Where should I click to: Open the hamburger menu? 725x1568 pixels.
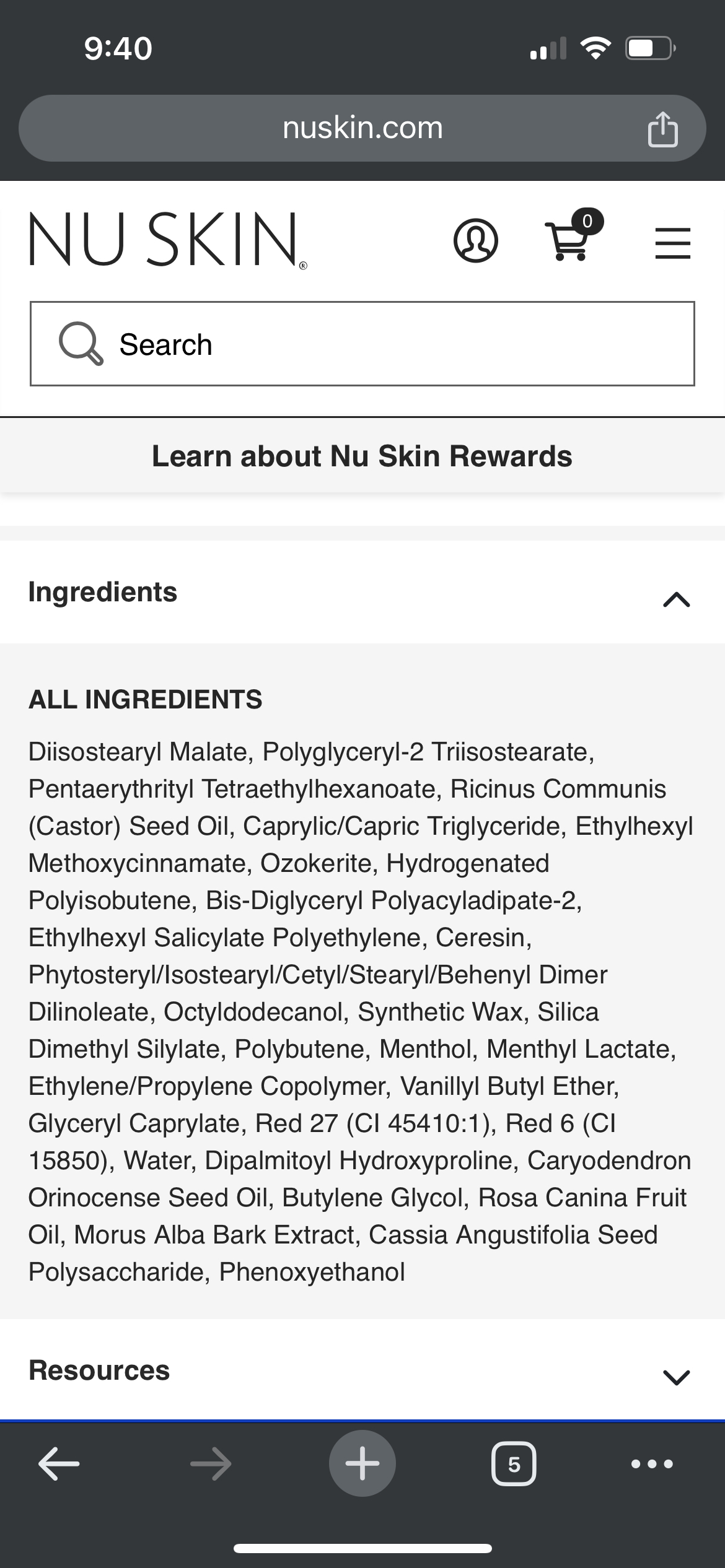click(672, 242)
